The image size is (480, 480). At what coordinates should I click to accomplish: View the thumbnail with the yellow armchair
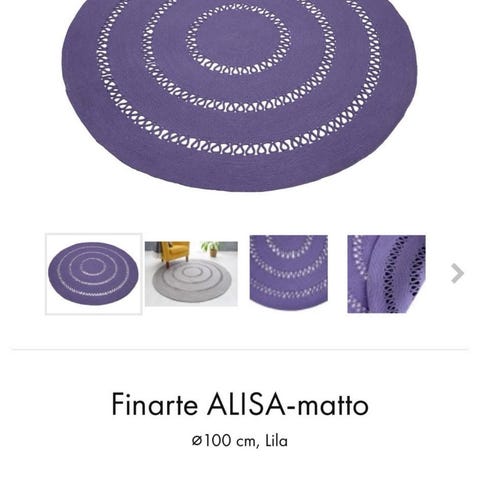click(x=191, y=274)
